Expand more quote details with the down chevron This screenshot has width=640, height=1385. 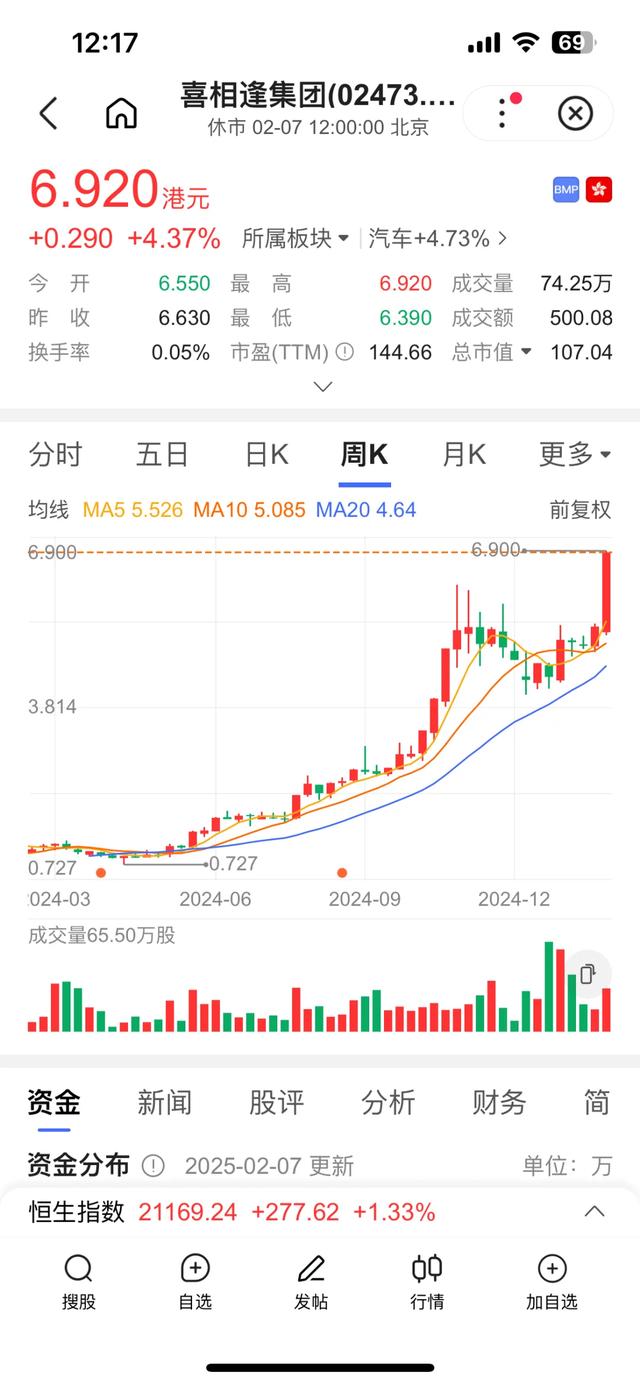pyautogui.click(x=322, y=387)
